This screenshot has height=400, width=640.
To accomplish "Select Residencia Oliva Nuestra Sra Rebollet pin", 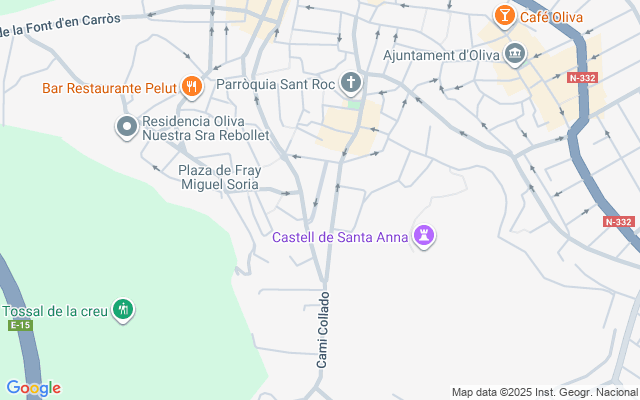I will click(x=127, y=127).
